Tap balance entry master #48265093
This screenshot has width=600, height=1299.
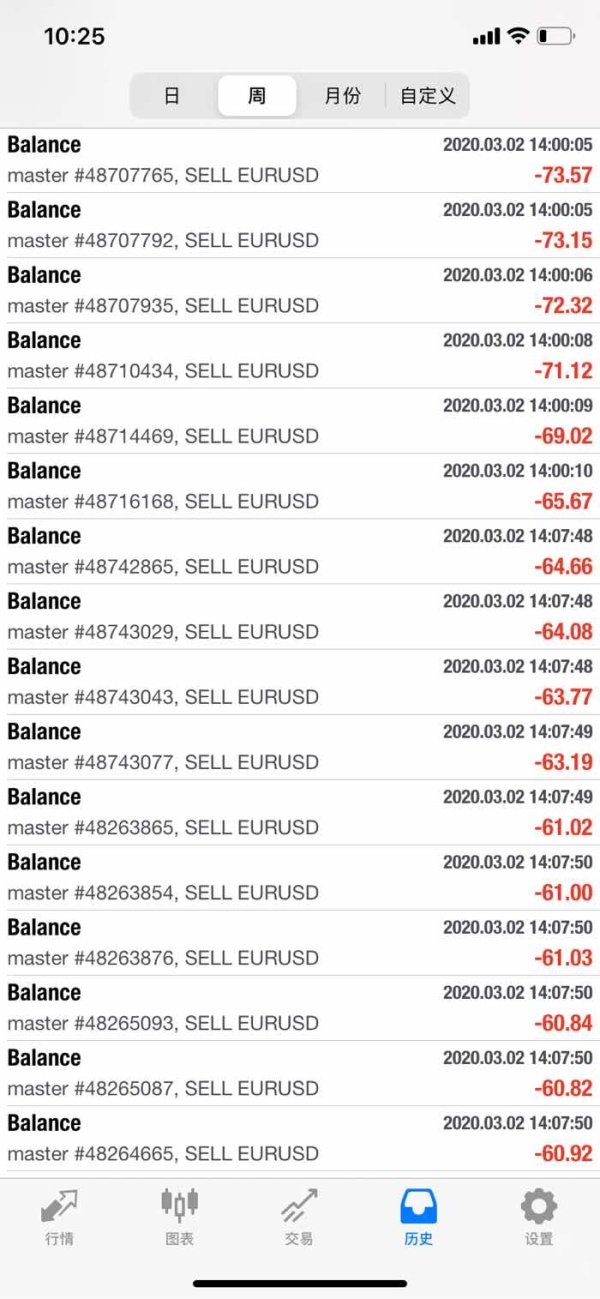(x=300, y=1008)
